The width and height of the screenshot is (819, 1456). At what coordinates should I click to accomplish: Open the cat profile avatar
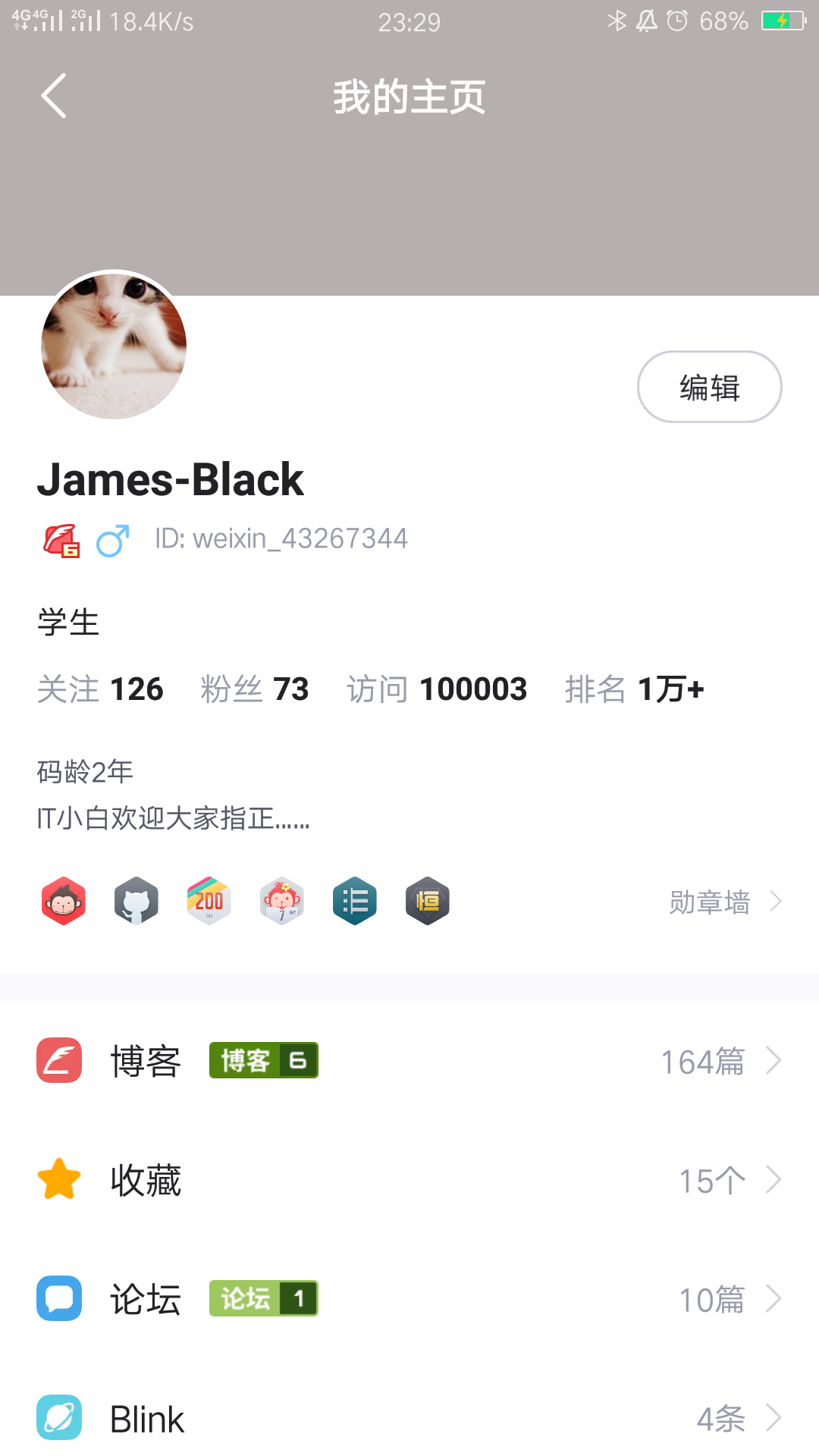click(x=114, y=345)
